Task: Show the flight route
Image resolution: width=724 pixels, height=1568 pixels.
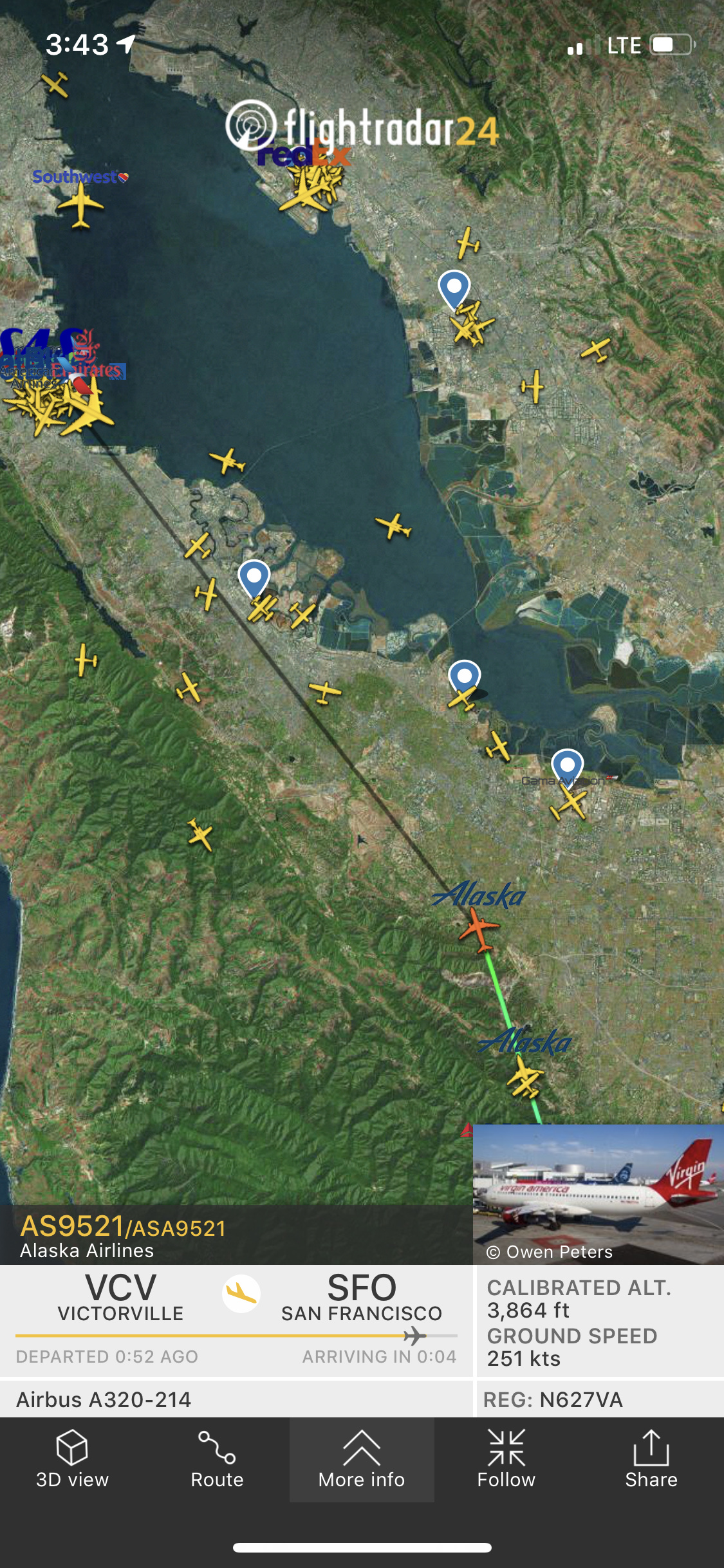Action: pos(217,1460)
